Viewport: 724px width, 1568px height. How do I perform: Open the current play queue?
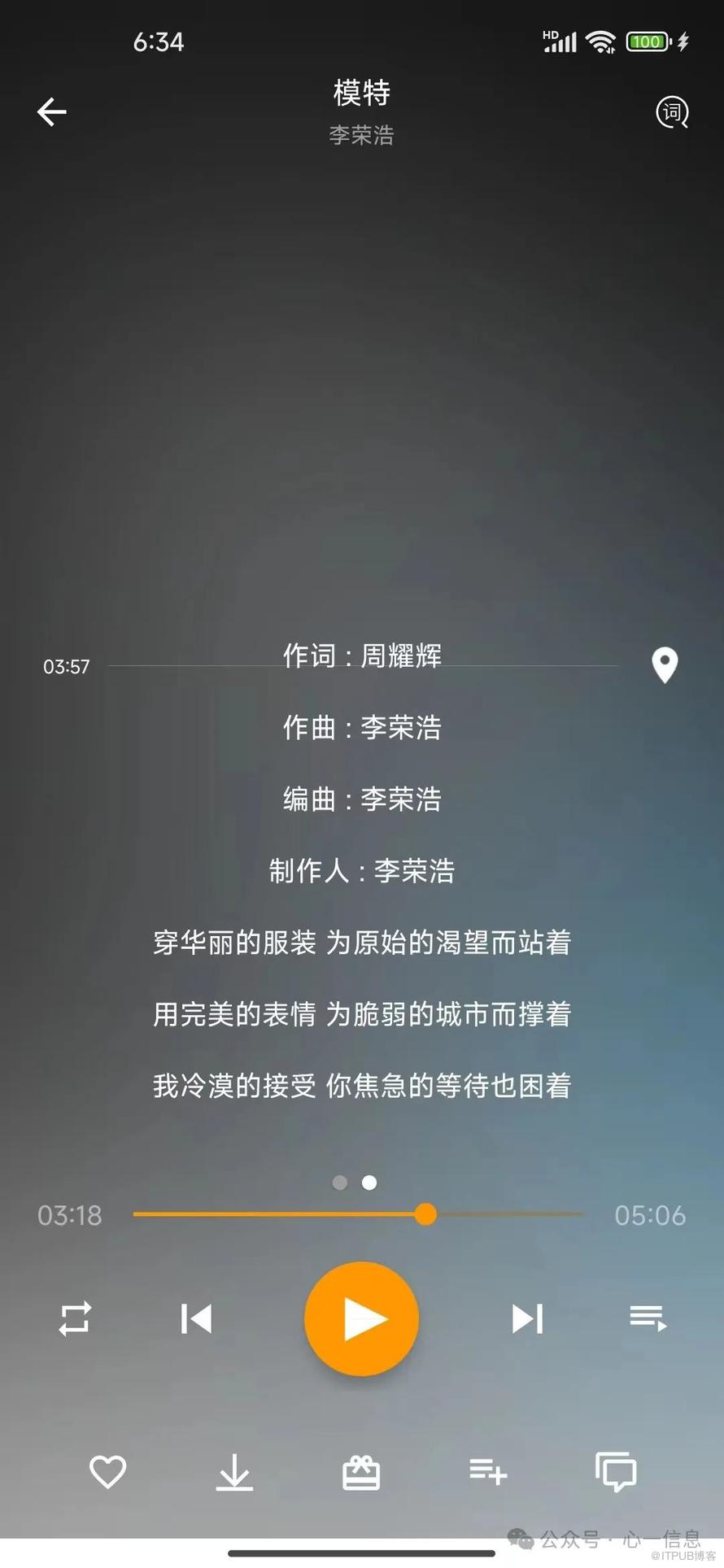648,1318
